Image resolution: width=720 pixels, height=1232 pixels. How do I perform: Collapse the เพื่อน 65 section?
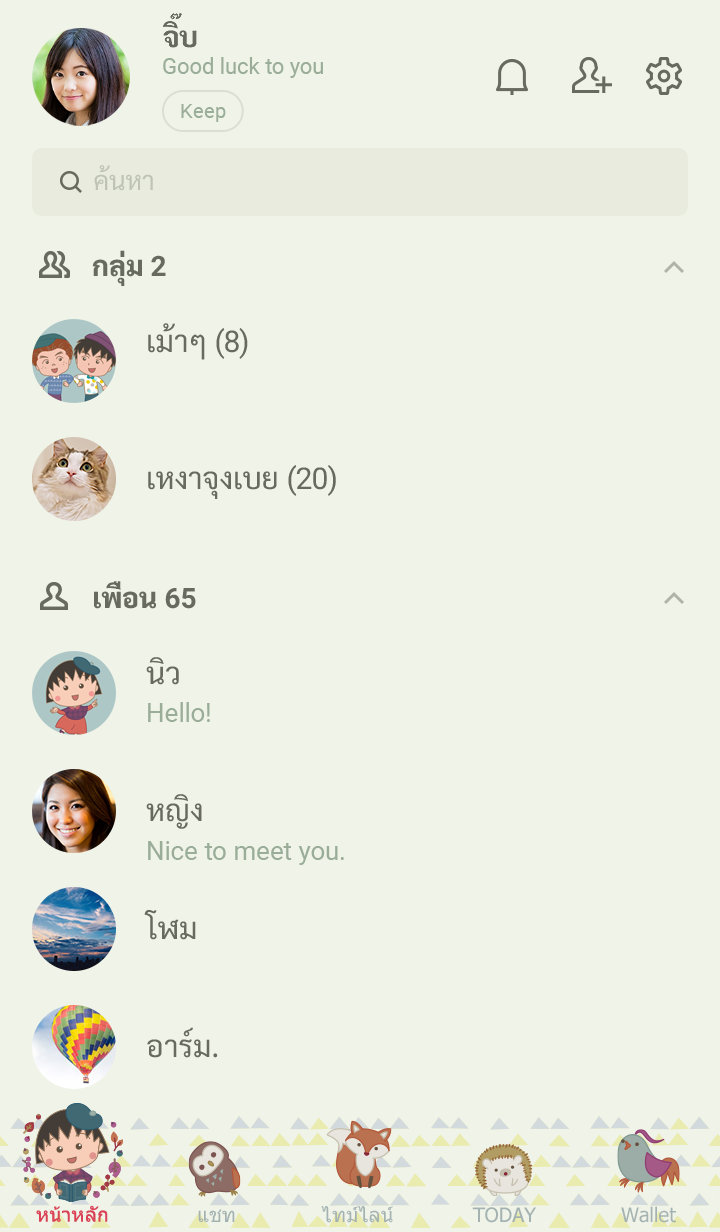tap(674, 598)
